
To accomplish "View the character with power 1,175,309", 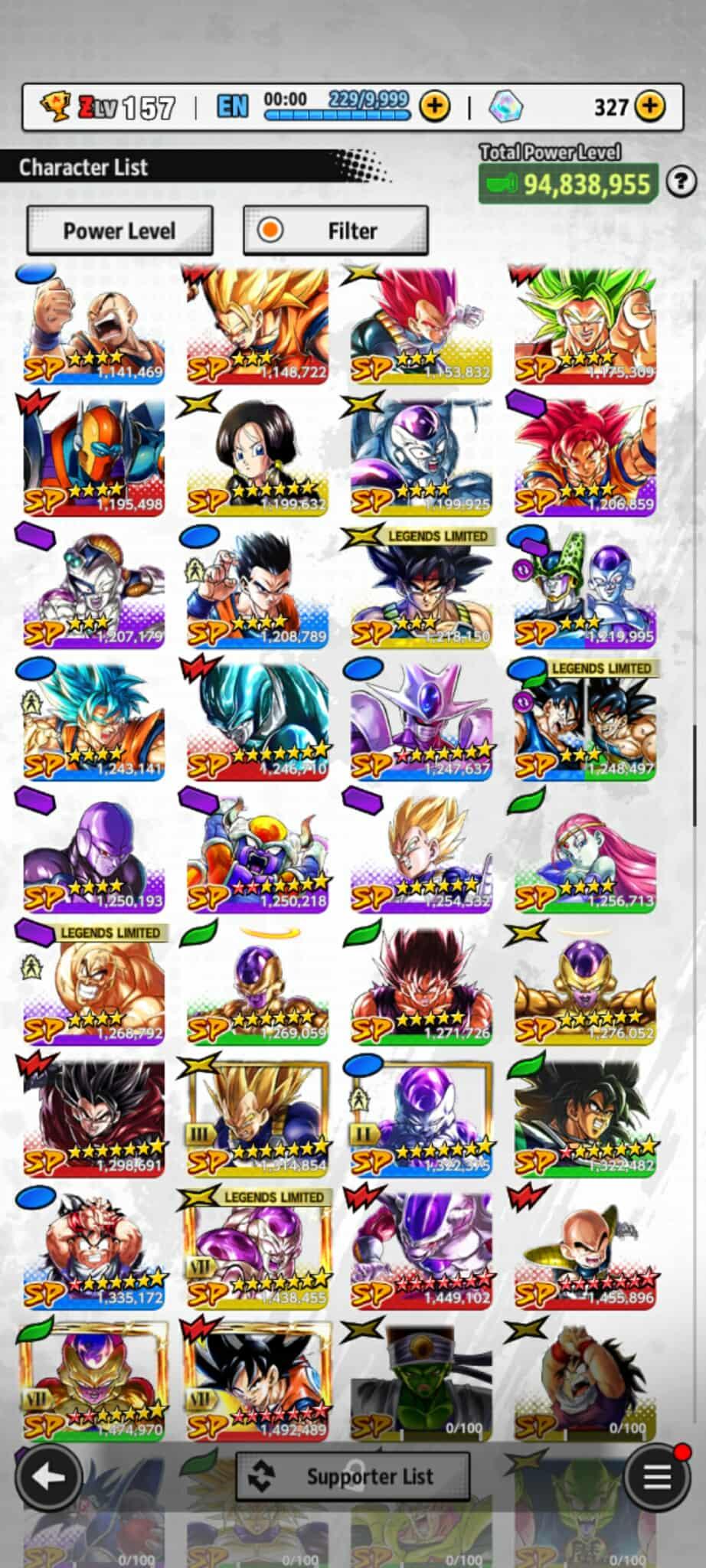I will pyautogui.click(x=585, y=325).
